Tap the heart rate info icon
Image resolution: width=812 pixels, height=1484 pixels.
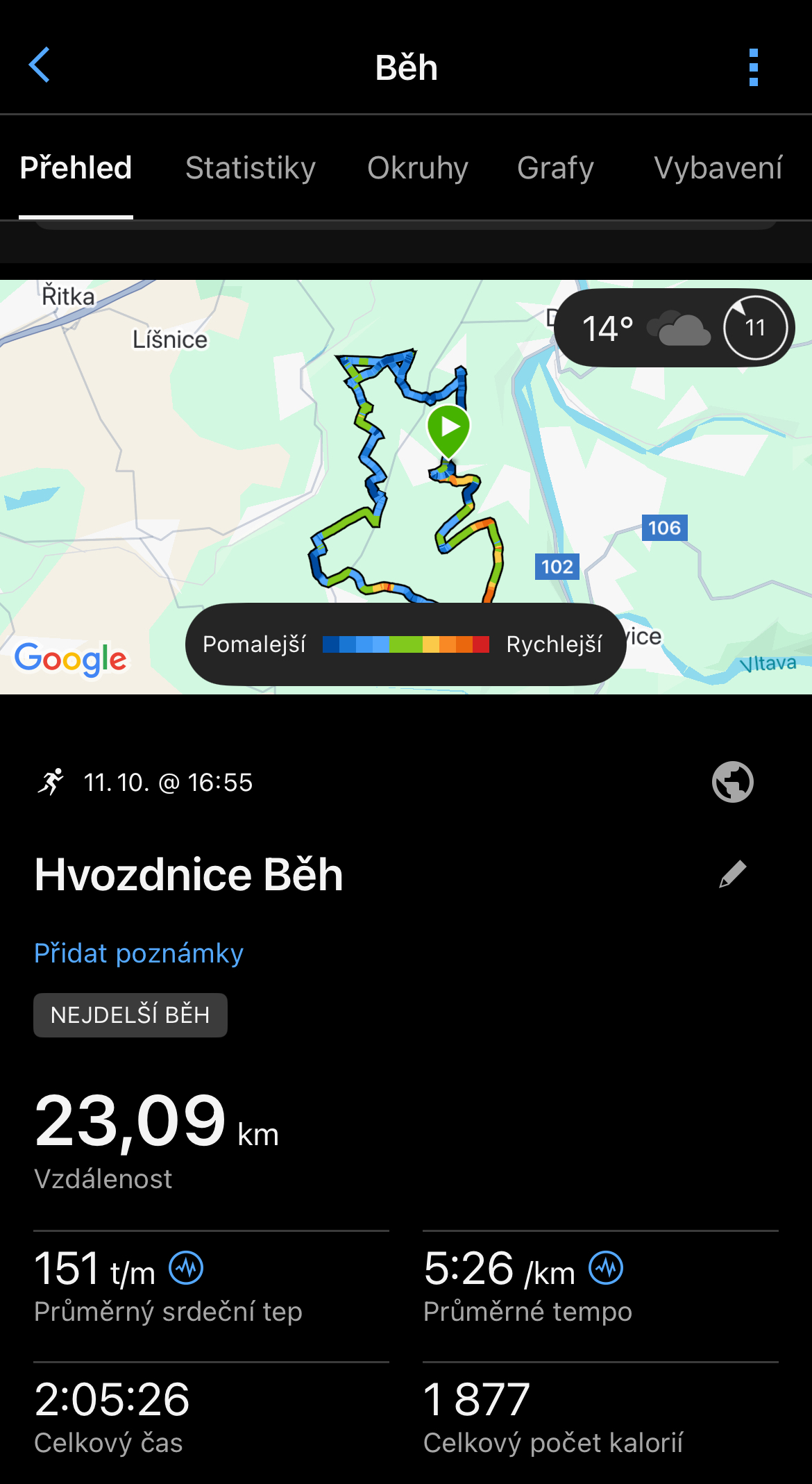click(x=187, y=1269)
